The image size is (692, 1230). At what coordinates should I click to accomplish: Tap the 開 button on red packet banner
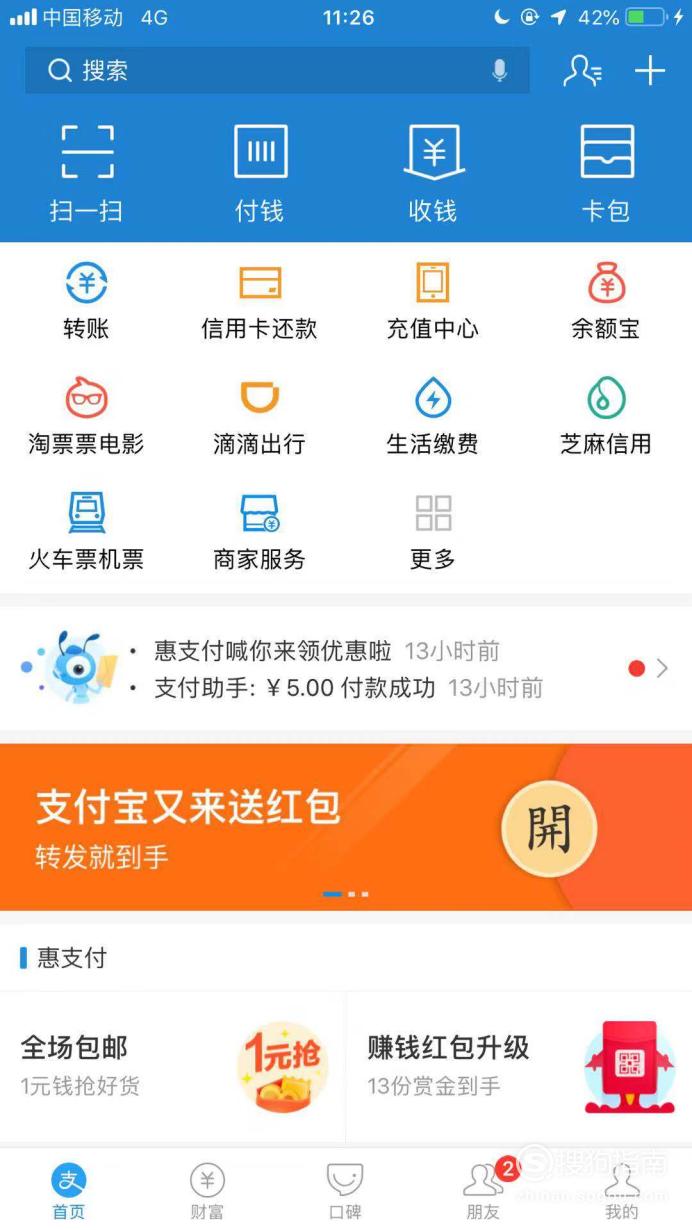(549, 828)
